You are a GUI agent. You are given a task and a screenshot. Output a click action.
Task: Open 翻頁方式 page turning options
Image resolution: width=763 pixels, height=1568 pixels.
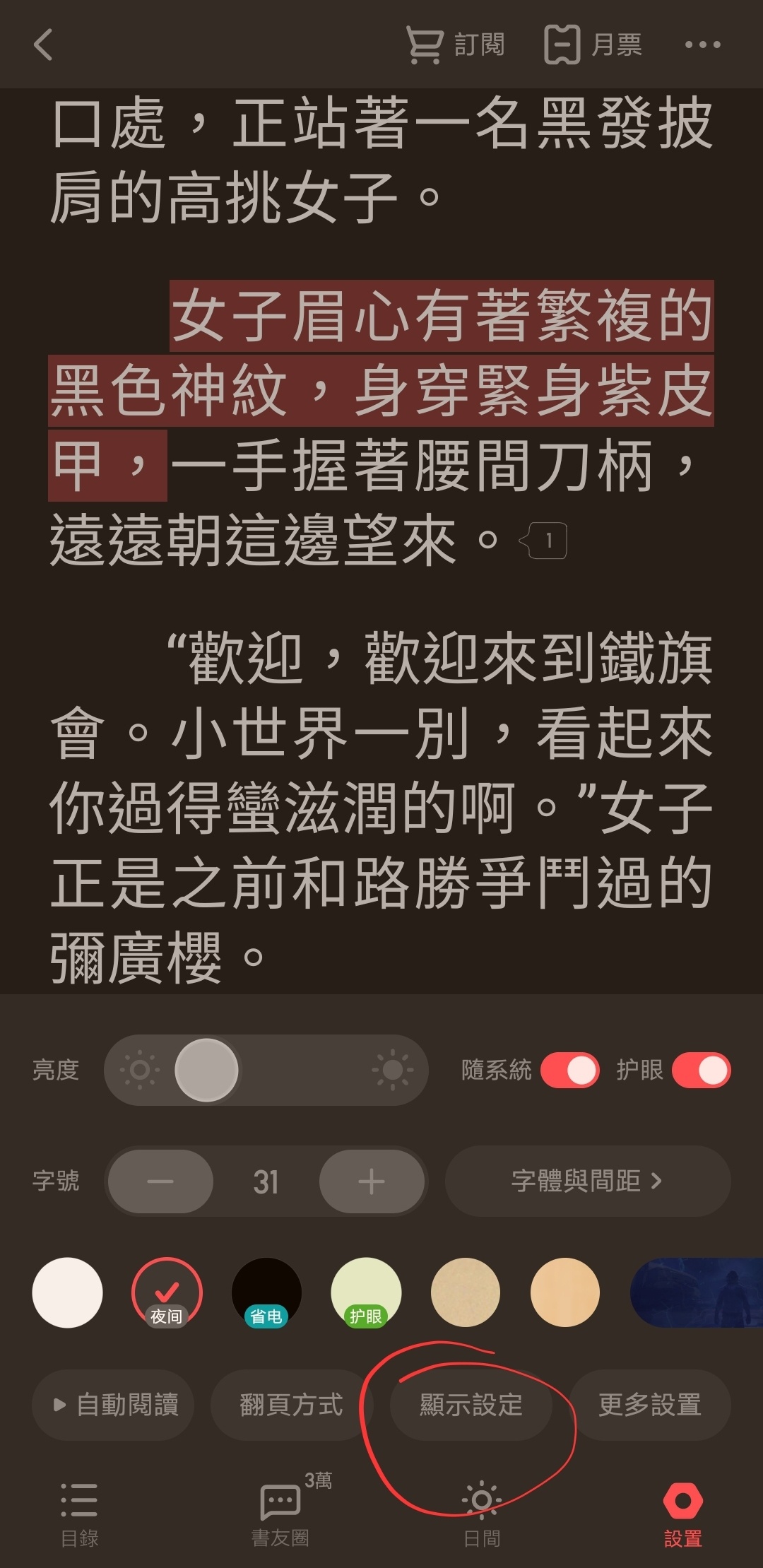pyautogui.click(x=291, y=1405)
